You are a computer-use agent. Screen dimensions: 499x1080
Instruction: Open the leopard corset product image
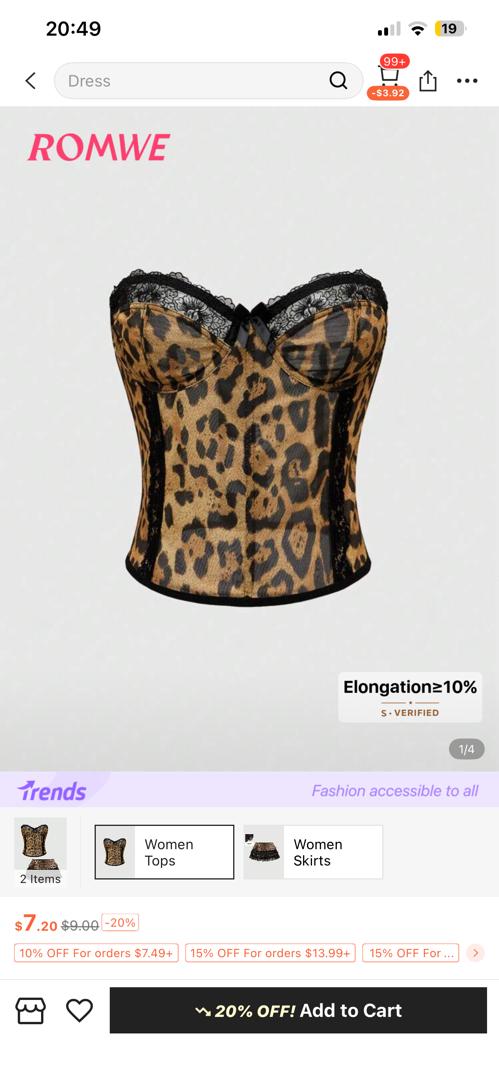[x=249, y=437]
